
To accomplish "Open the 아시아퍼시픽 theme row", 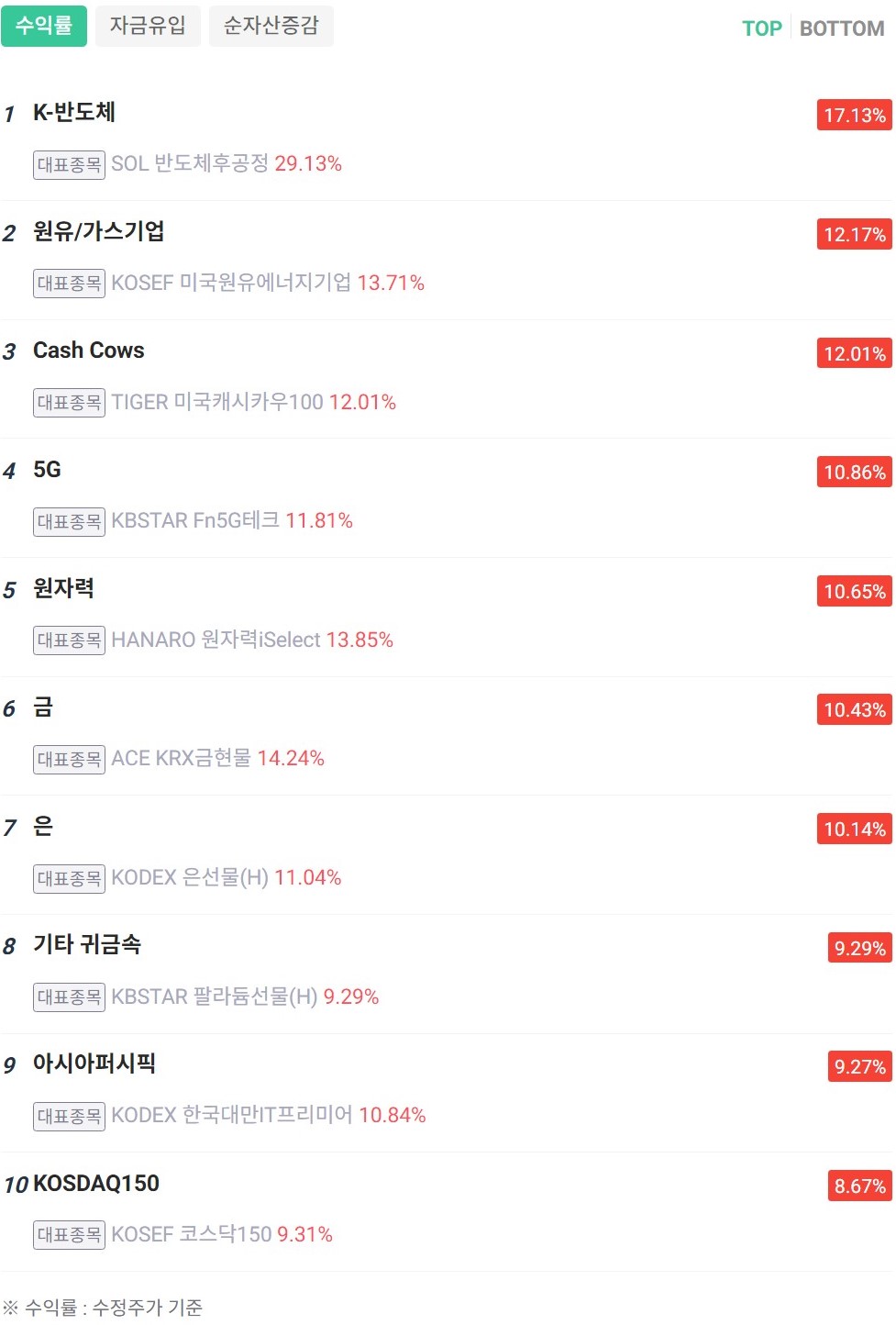I will pyautogui.click(x=94, y=1064).
